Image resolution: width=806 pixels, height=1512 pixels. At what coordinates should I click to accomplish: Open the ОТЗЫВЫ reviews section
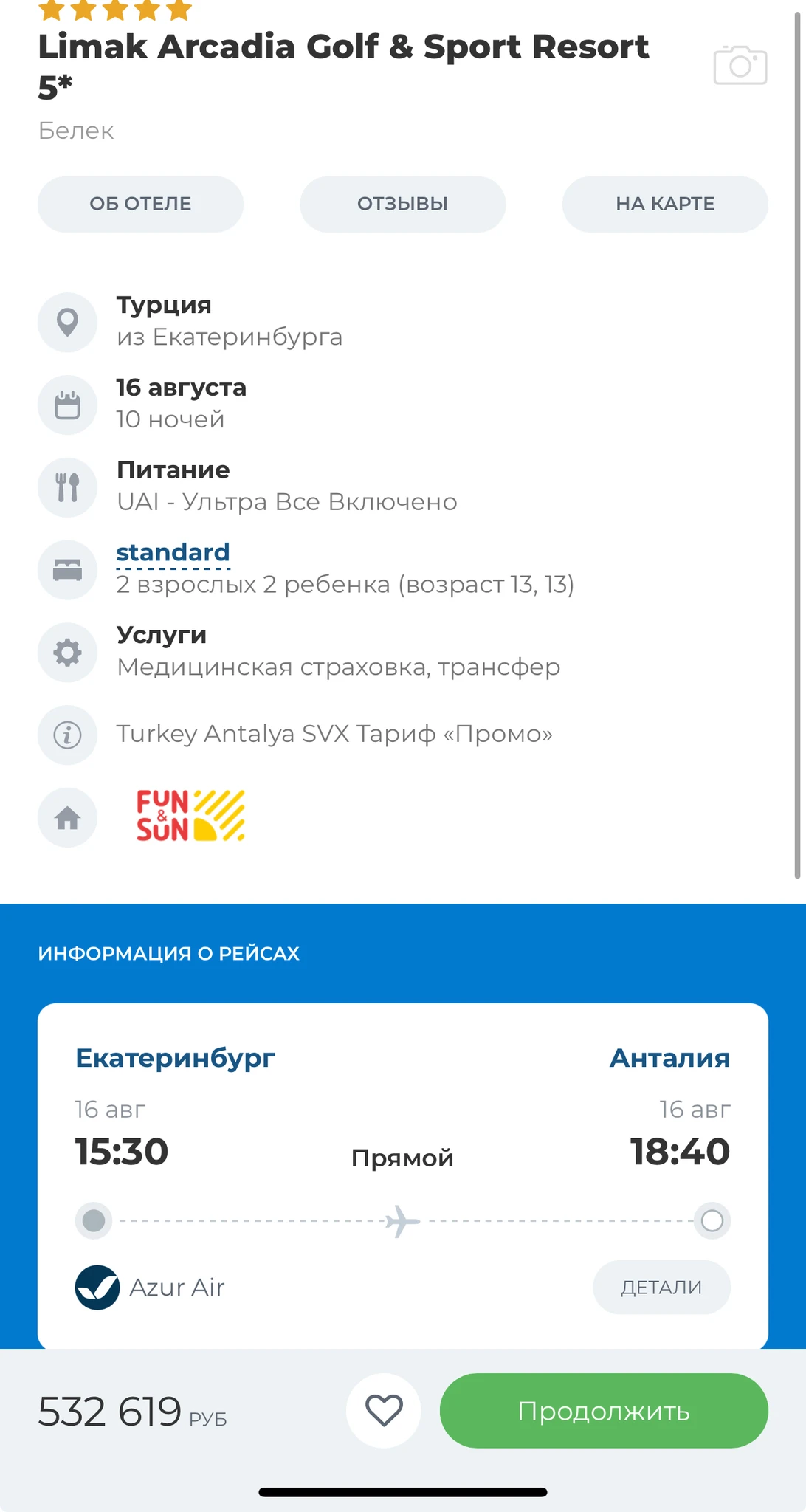[402, 204]
